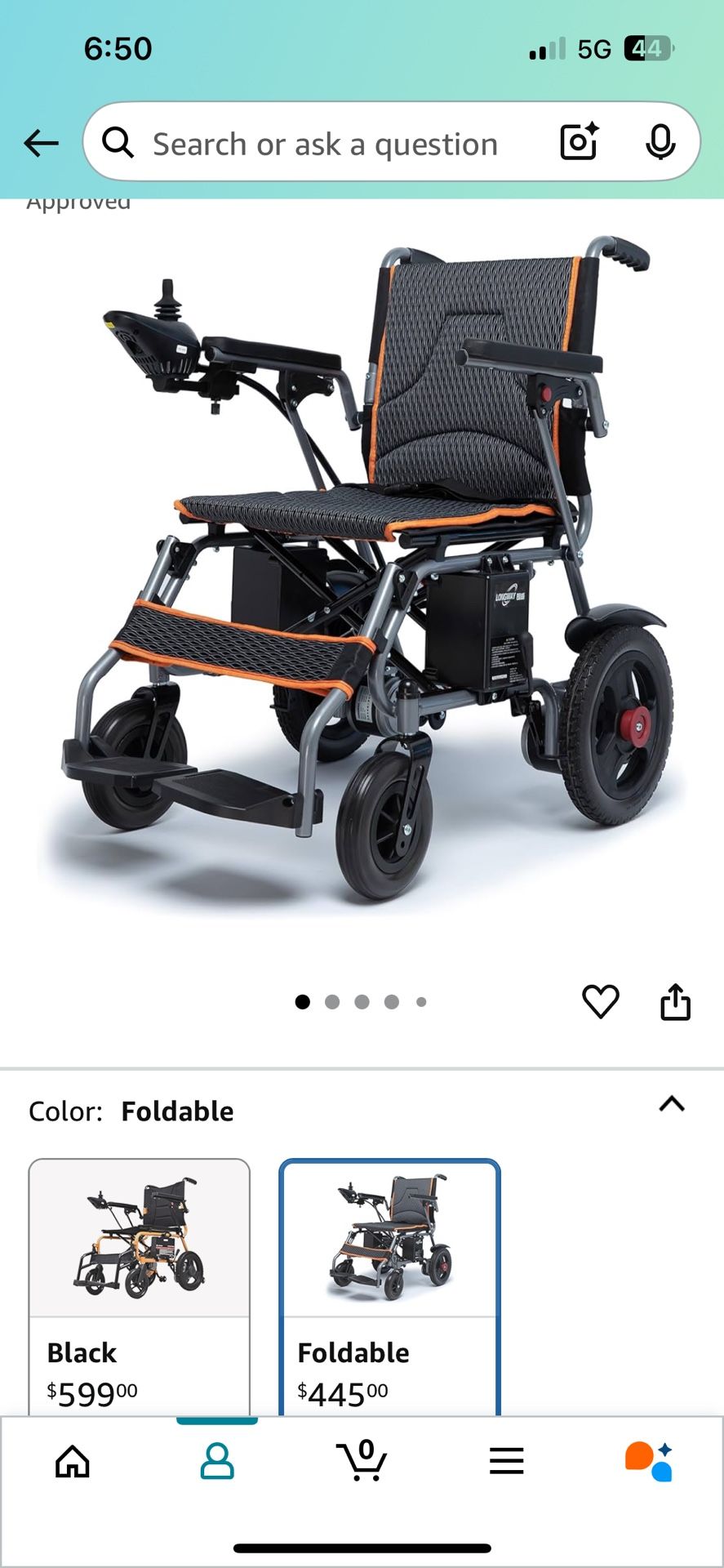Open camera lens search
This screenshot has width=724, height=1568.
pyautogui.click(x=579, y=142)
